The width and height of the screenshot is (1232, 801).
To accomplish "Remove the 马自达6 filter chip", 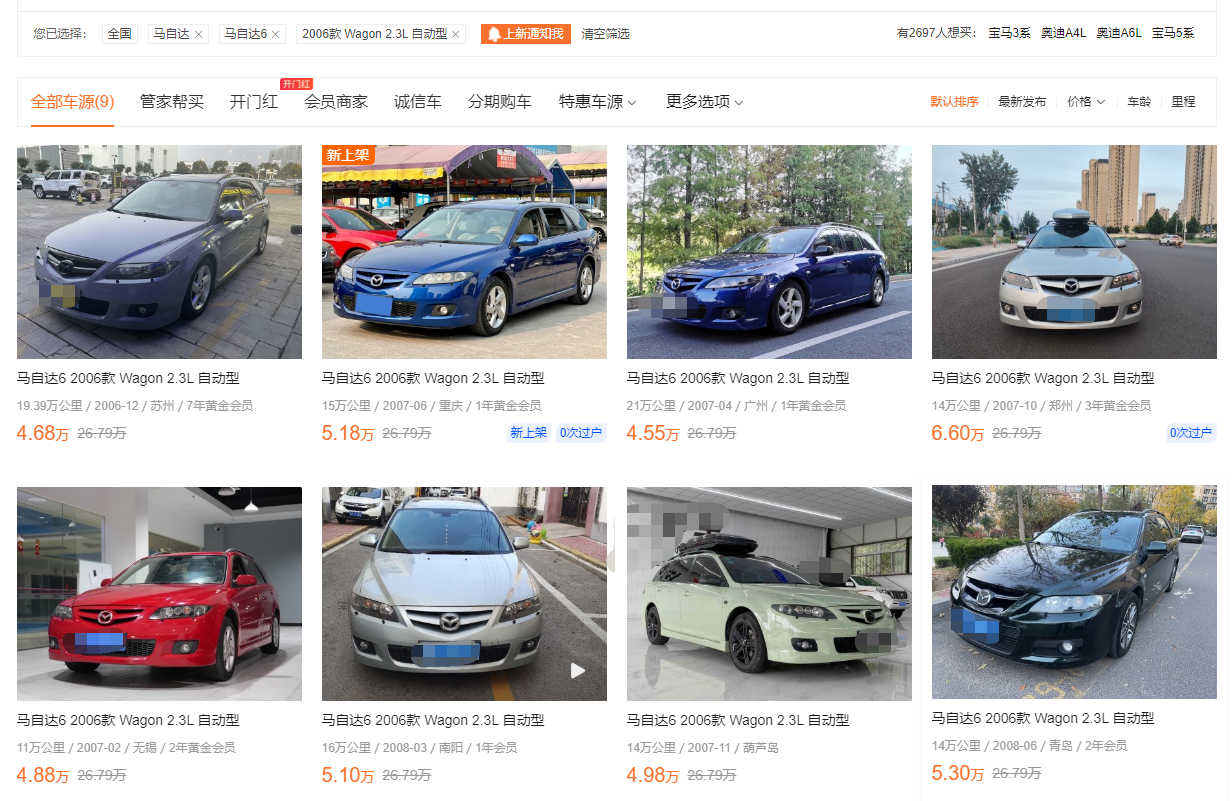I will (276, 35).
